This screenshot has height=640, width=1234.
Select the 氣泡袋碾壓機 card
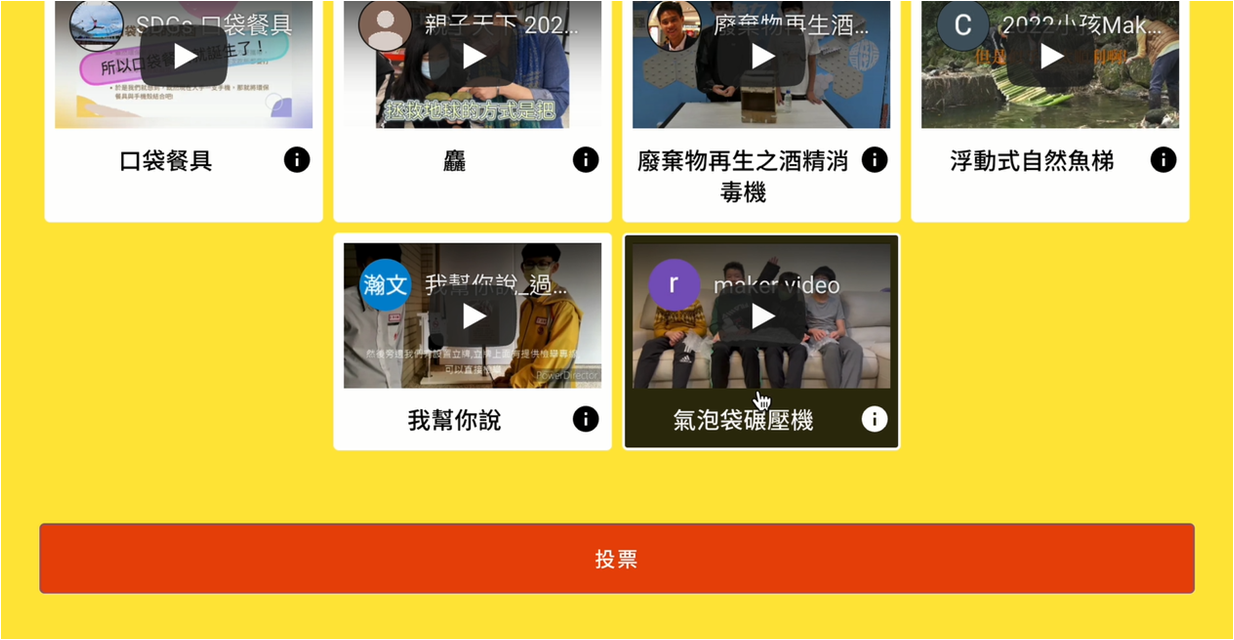point(742,421)
